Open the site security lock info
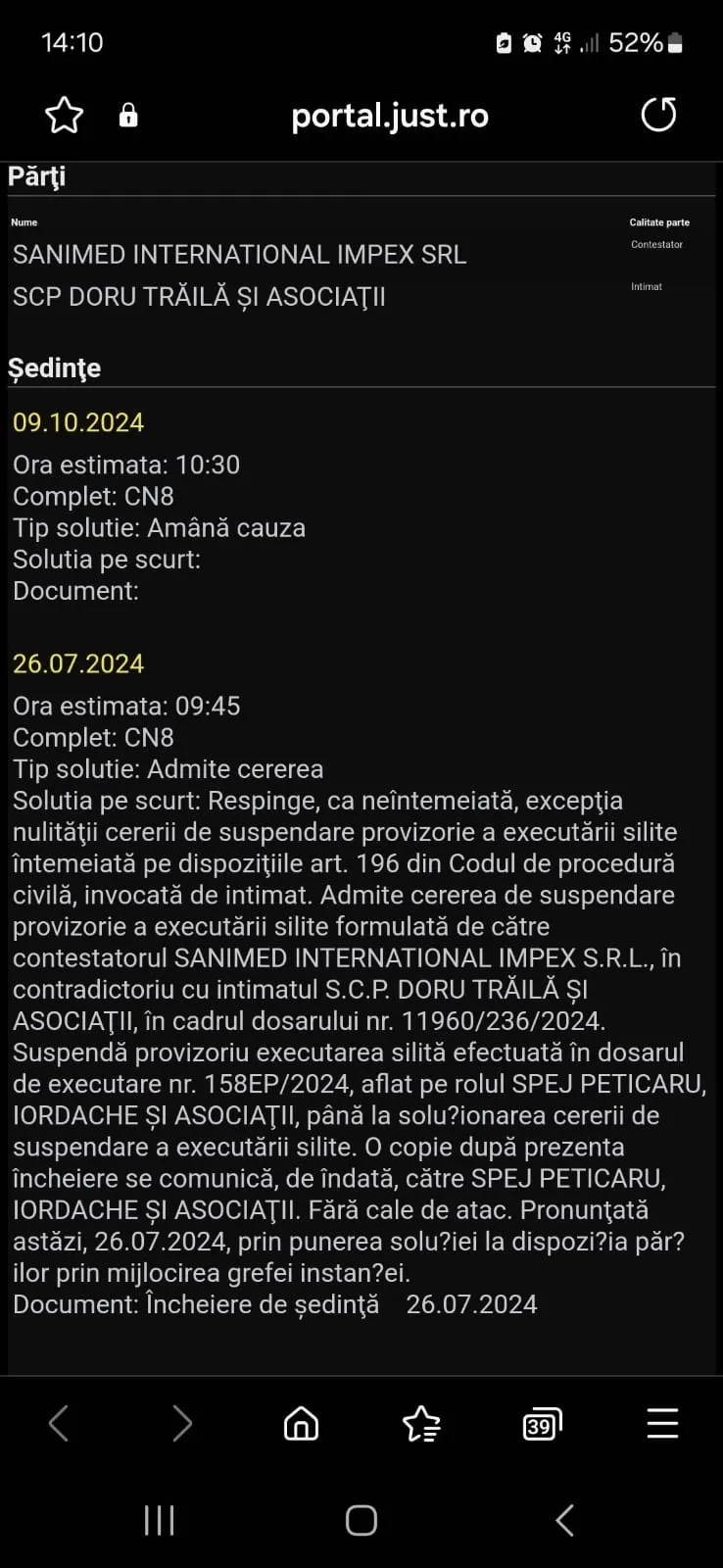 point(128,116)
